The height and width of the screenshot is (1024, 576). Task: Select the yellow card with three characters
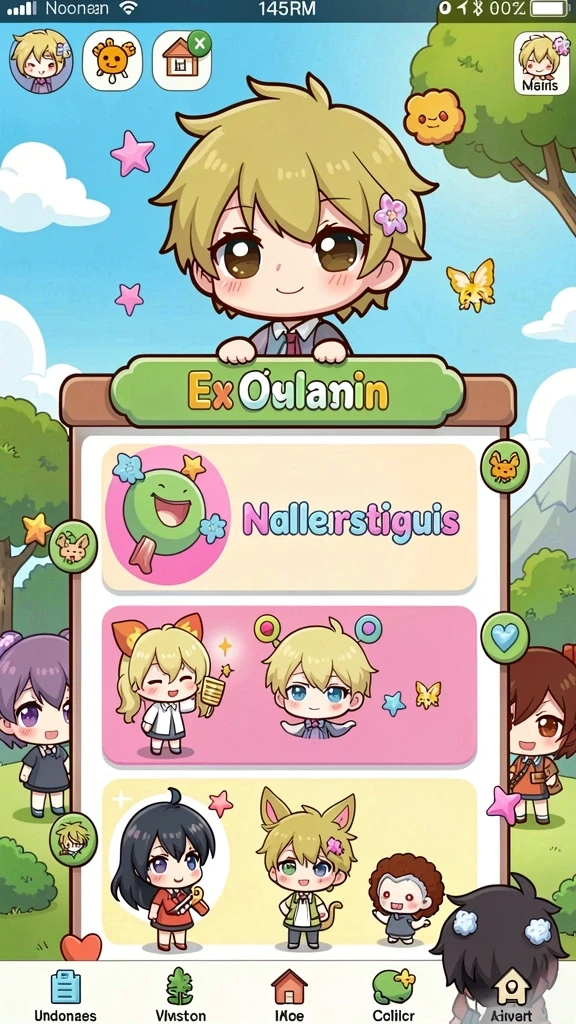tap(289, 862)
